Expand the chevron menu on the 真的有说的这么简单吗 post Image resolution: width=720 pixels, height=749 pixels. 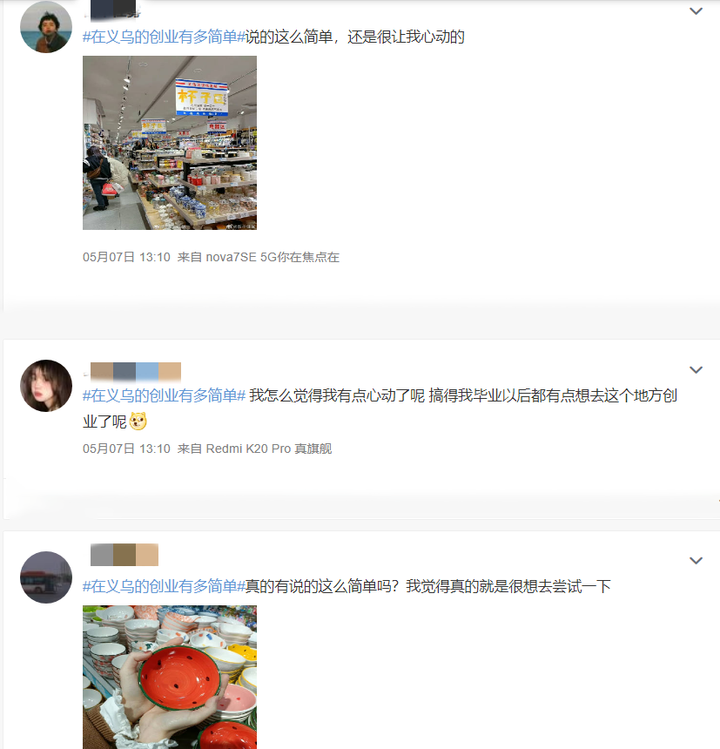pos(697,561)
